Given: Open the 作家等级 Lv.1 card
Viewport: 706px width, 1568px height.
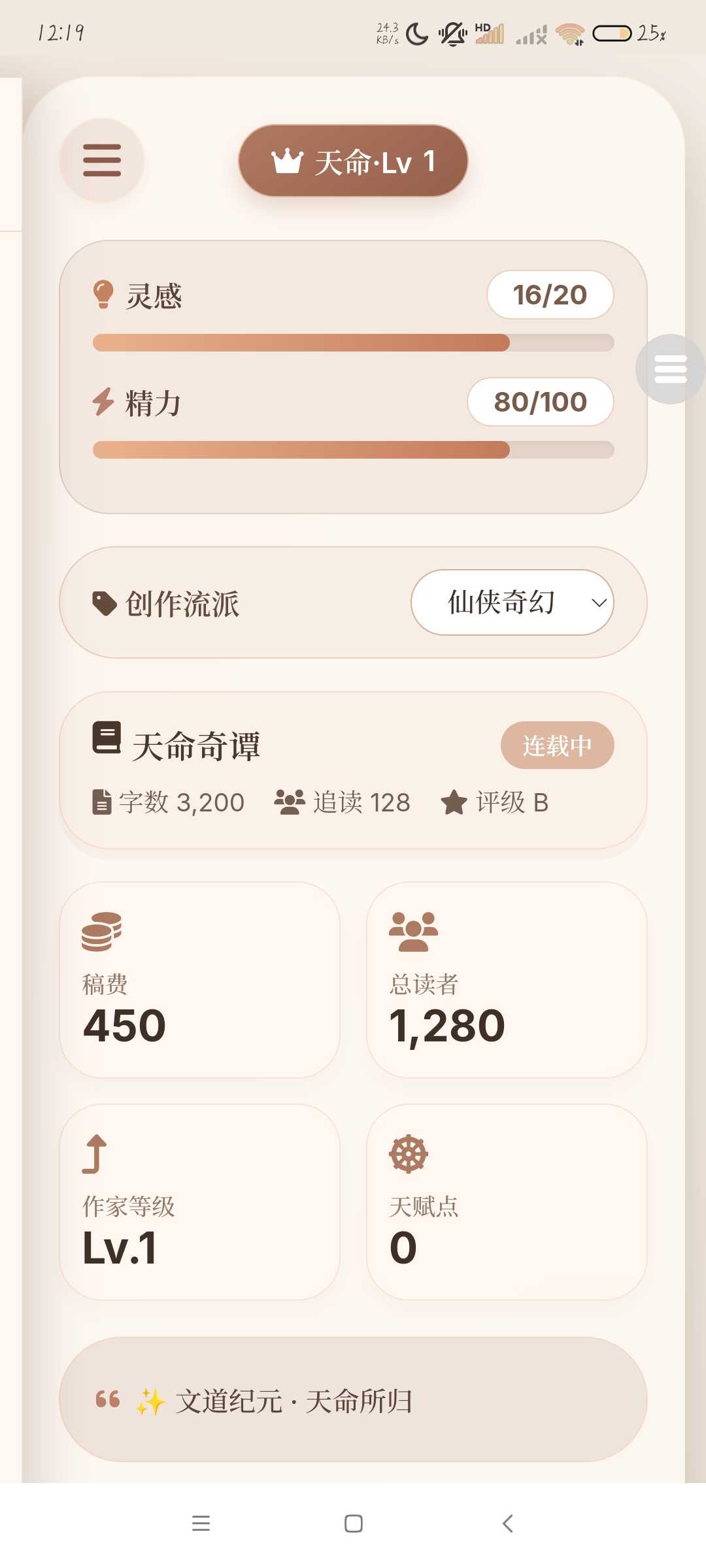Looking at the screenshot, I should 199,1202.
